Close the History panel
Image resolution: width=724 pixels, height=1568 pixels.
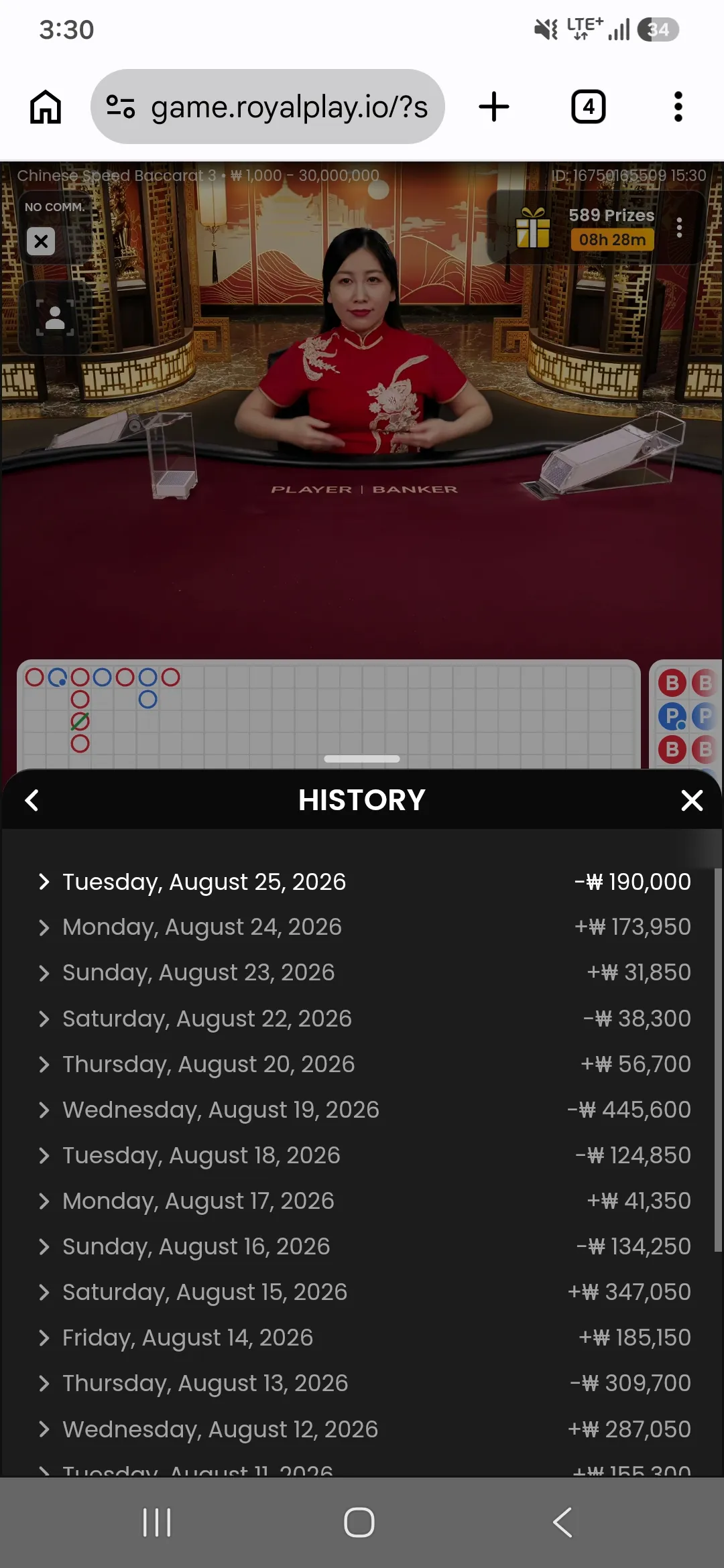click(692, 800)
